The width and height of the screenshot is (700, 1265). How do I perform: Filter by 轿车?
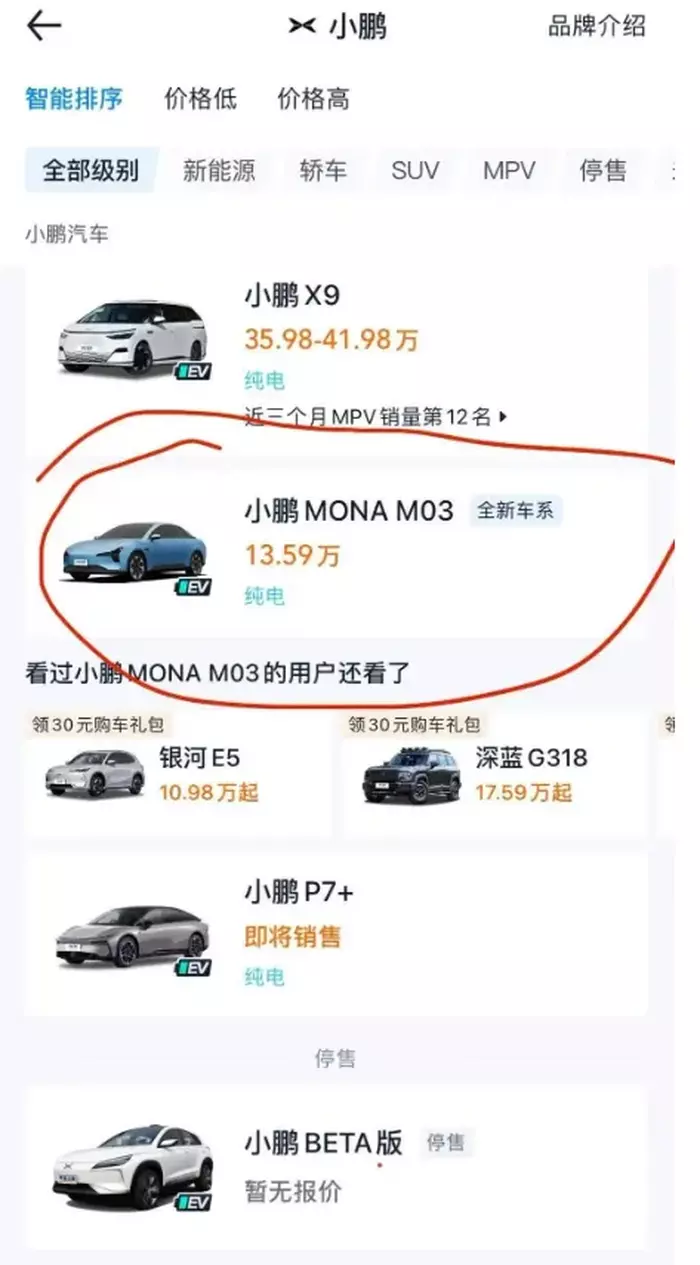click(323, 170)
